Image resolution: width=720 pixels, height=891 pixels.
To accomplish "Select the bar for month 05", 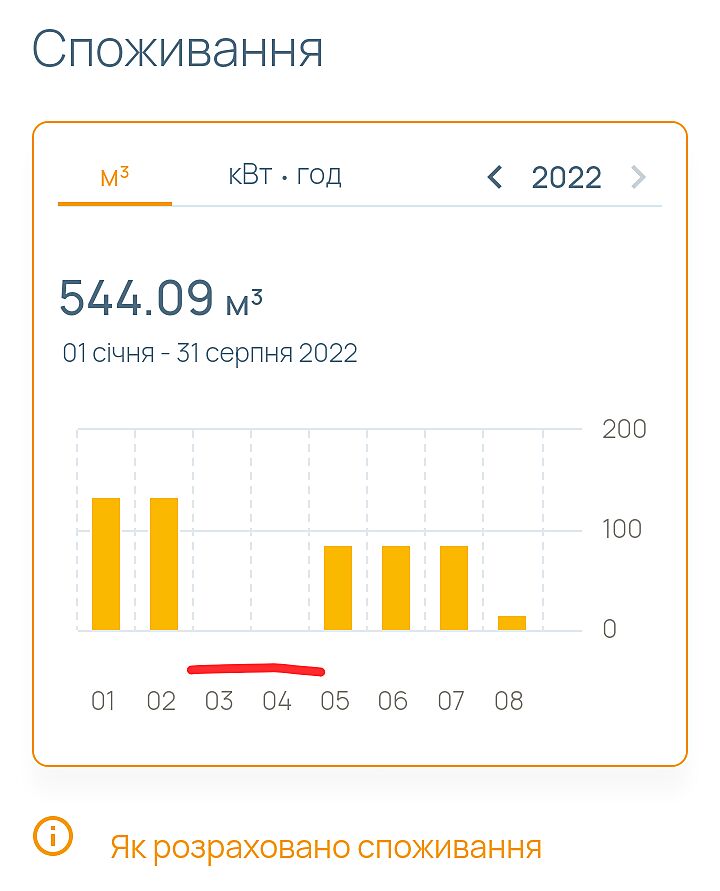I will 338,588.
